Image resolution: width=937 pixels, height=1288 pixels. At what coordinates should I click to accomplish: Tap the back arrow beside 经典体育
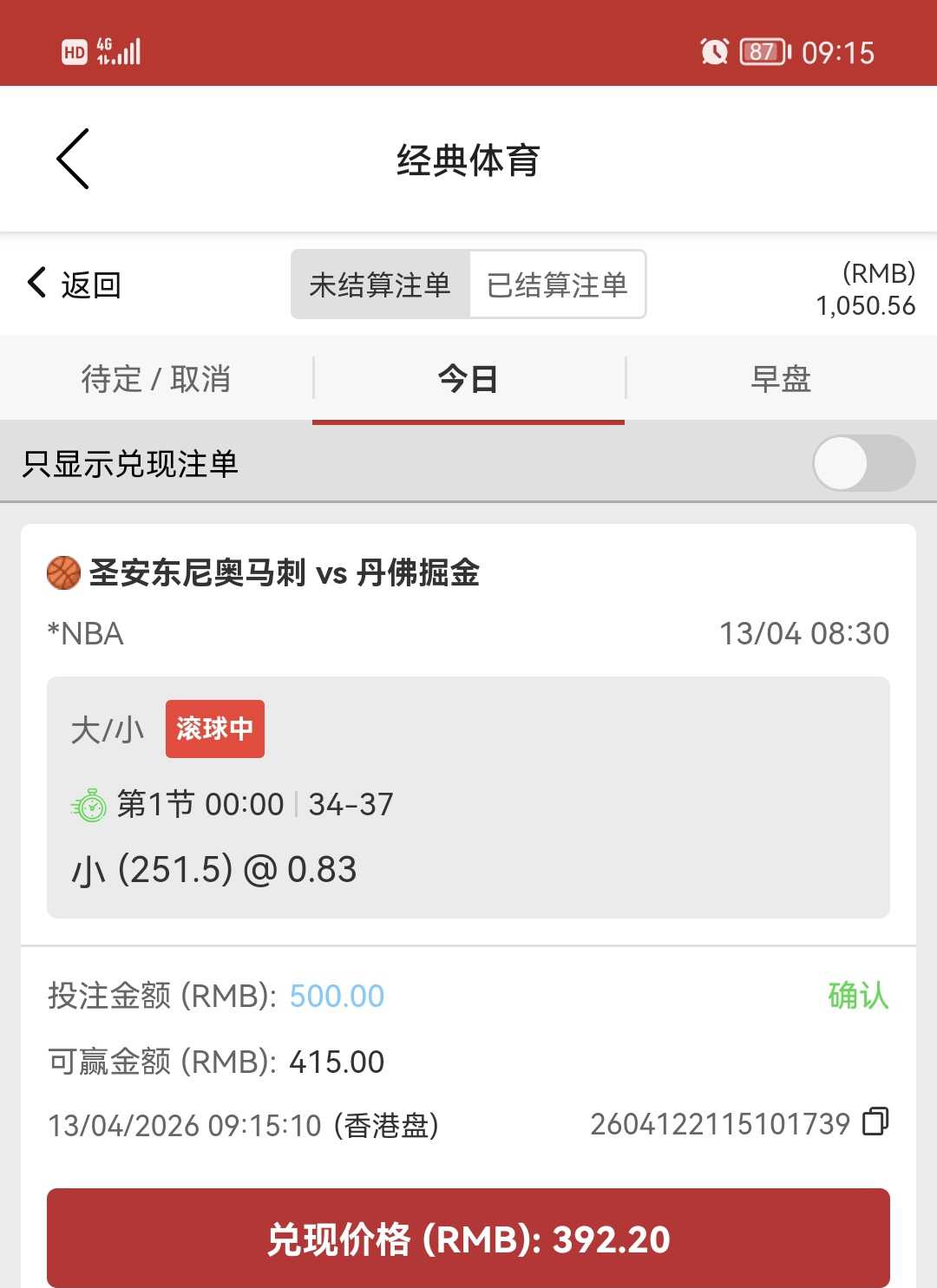click(73, 159)
